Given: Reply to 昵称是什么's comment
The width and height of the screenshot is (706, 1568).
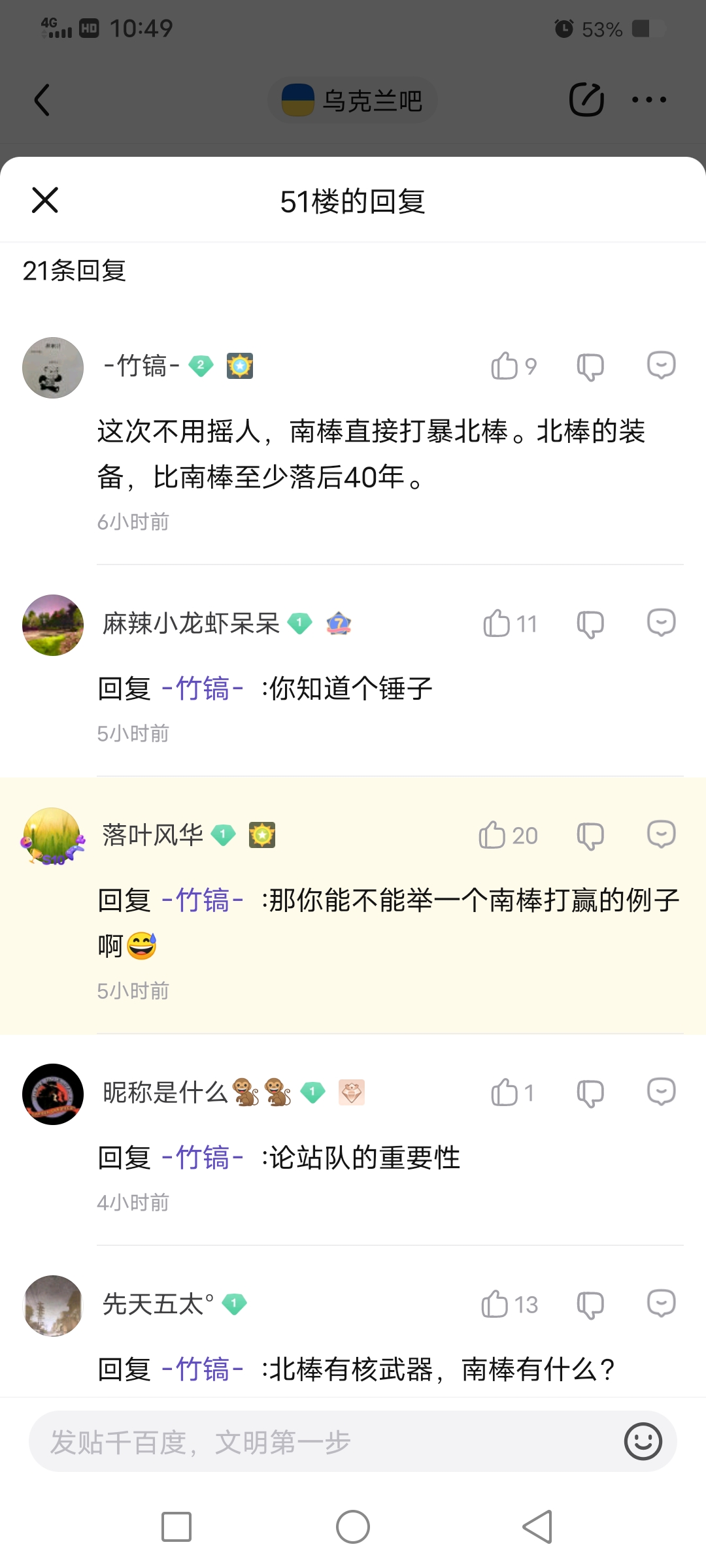Looking at the screenshot, I should click(661, 1092).
